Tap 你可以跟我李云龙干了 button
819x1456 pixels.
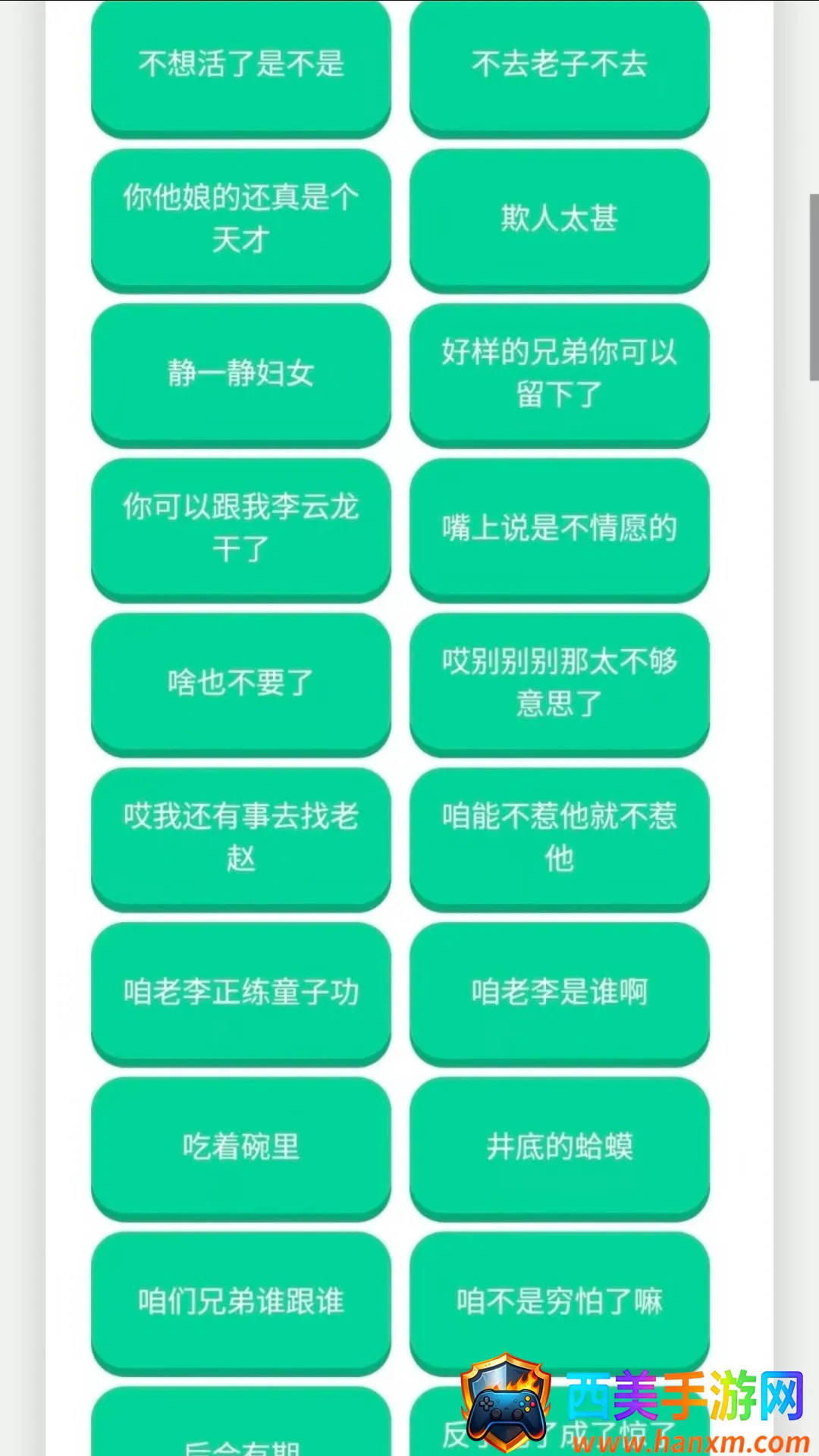tap(241, 528)
